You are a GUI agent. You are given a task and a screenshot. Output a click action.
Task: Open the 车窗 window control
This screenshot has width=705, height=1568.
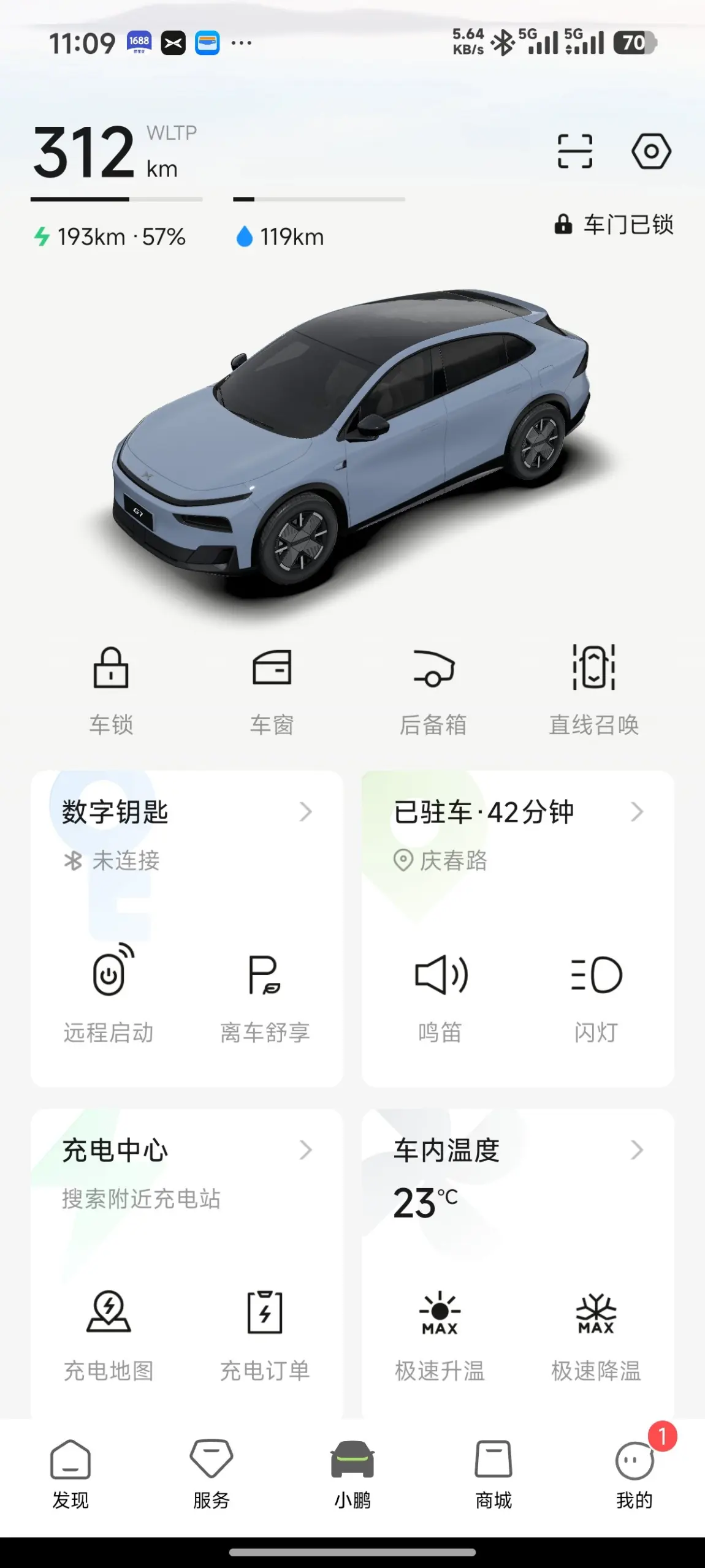coord(272,689)
